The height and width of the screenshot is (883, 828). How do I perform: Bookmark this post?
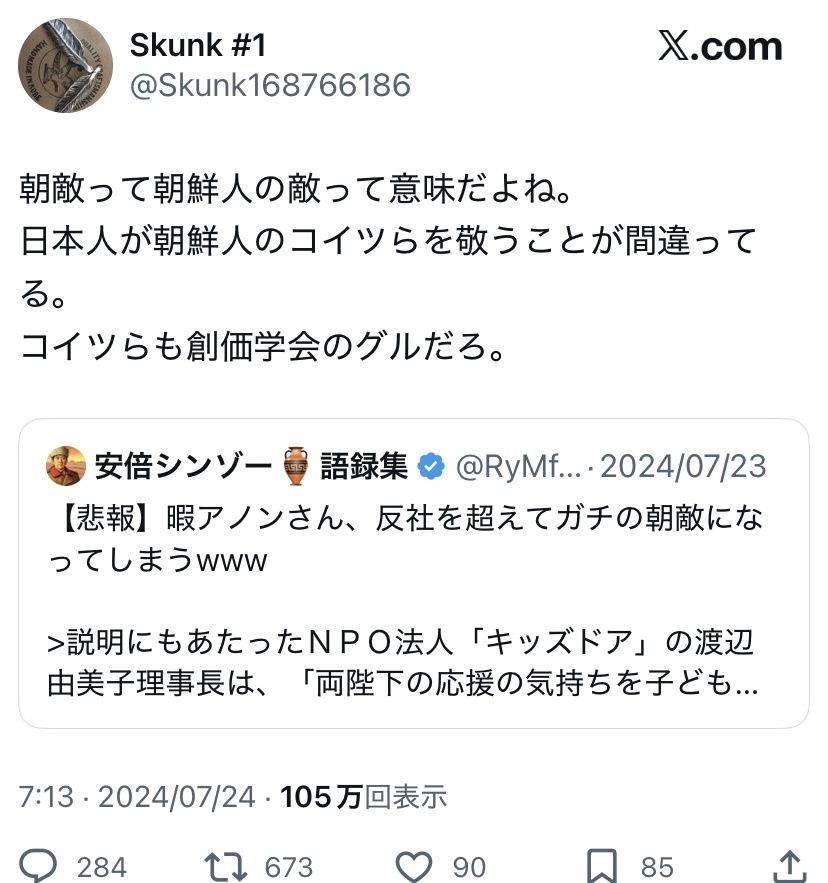[601, 864]
